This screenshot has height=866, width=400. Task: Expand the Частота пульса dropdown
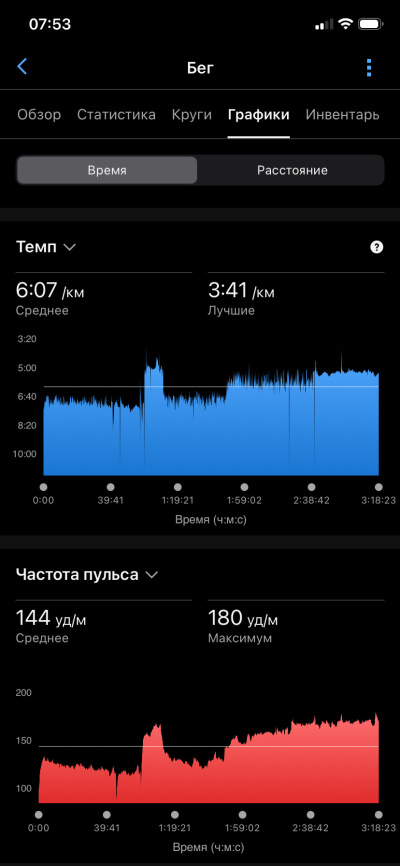pos(87,574)
